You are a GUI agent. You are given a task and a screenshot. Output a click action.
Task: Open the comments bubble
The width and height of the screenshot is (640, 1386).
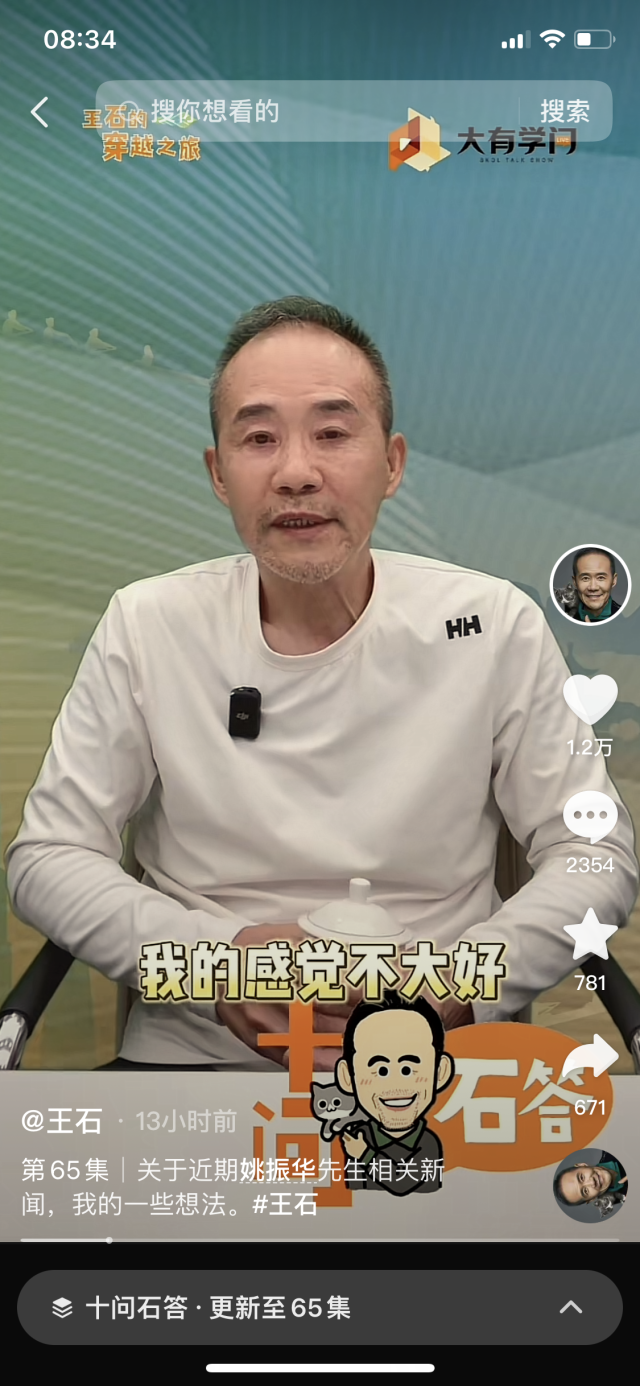(x=590, y=818)
